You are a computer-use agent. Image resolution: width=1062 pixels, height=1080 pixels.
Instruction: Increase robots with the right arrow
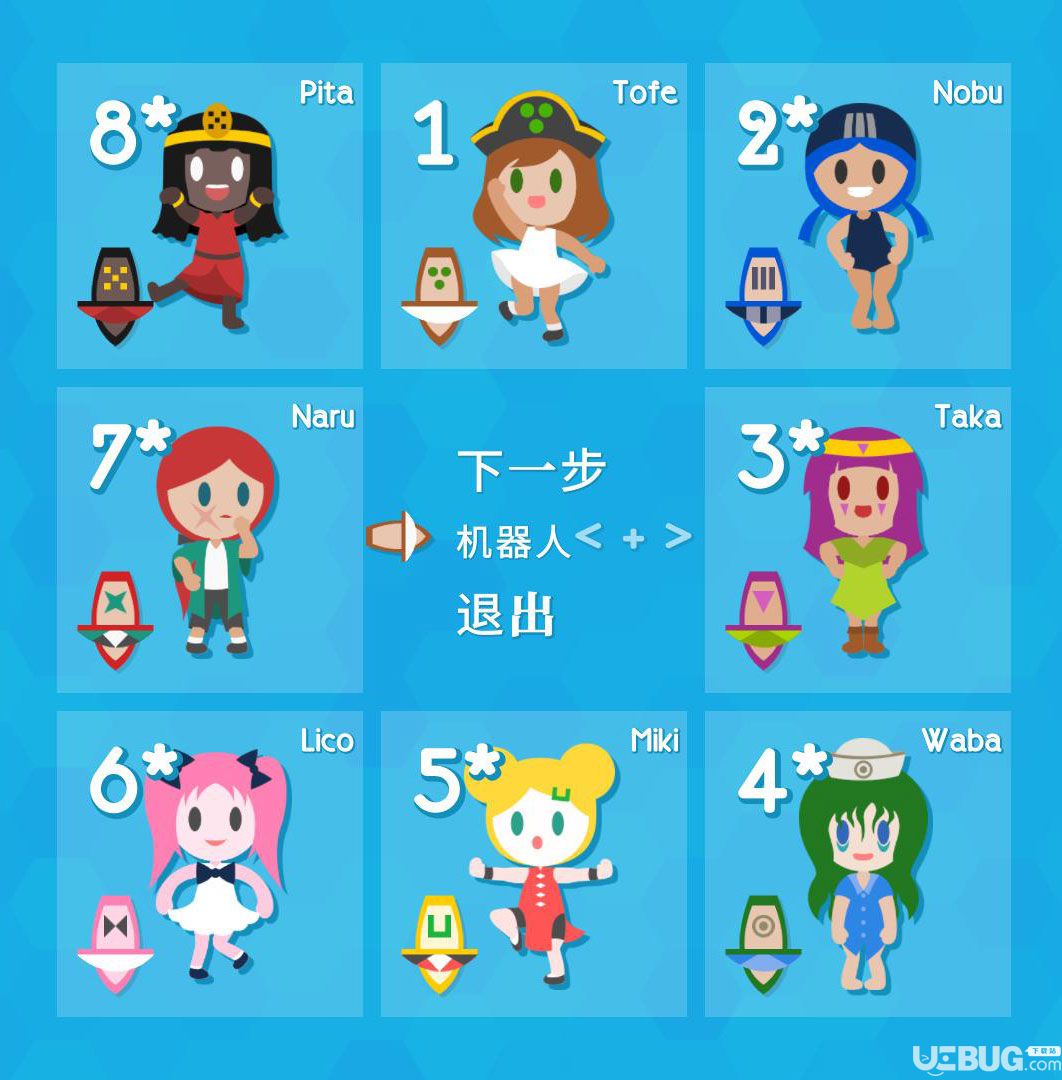[678, 538]
